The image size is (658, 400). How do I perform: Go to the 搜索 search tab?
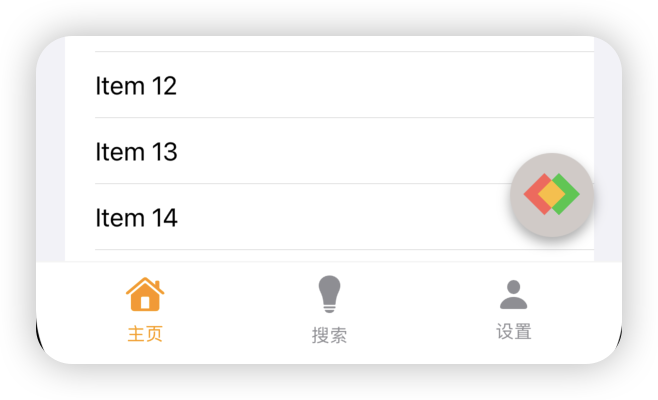(x=329, y=311)
